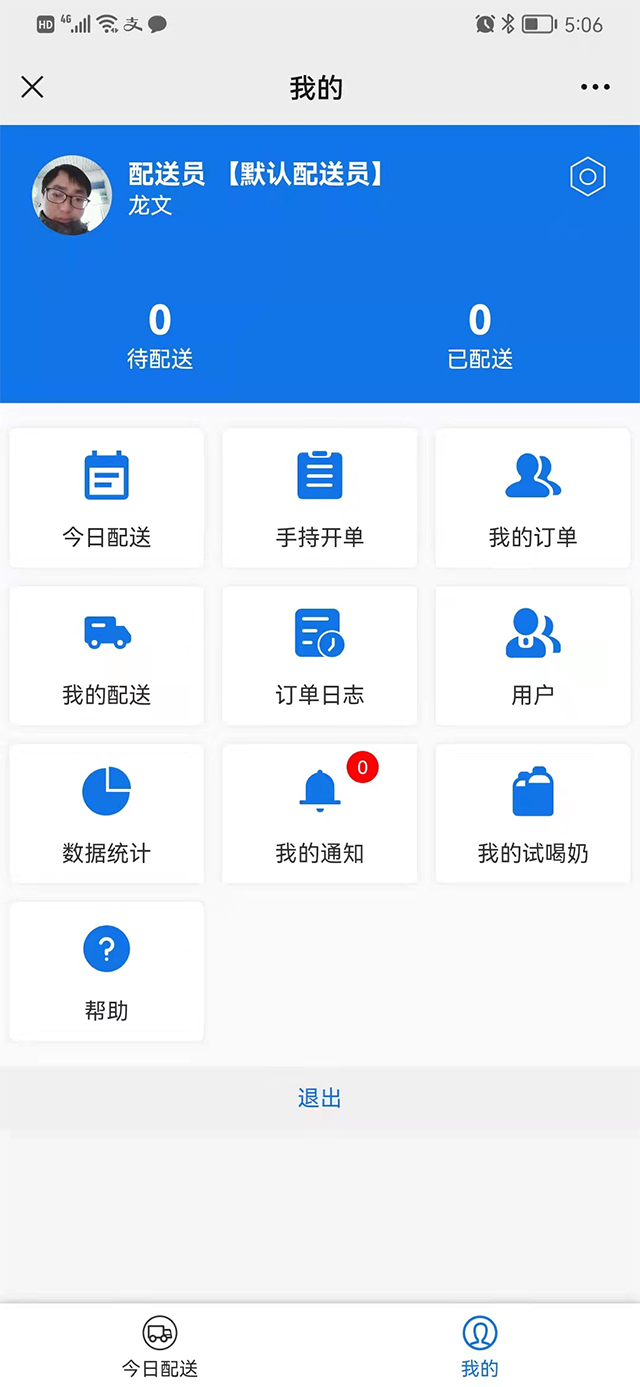Close the page with the X icon
Screen dimensions: 640x1387
32,87
